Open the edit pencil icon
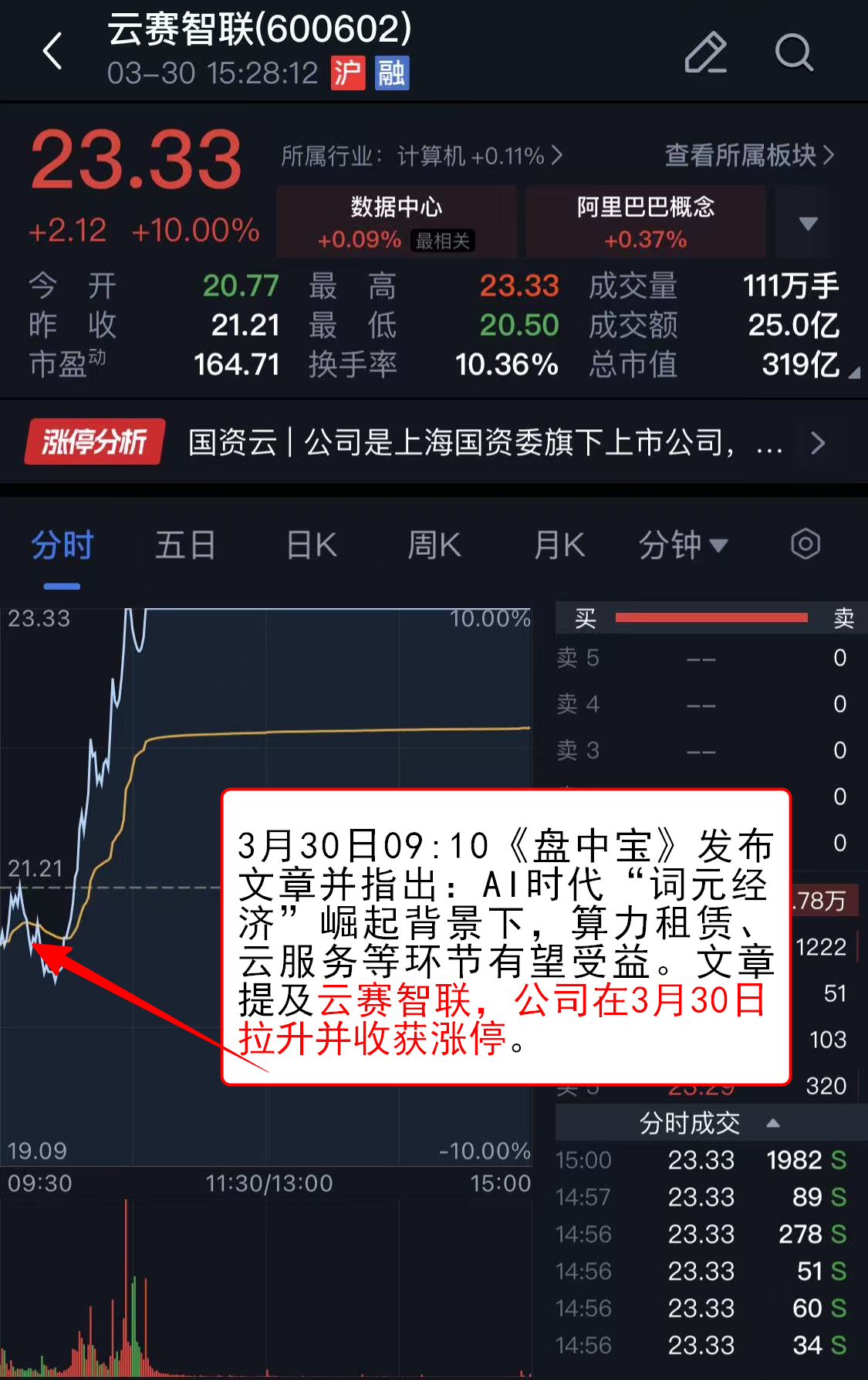Viewport: 868px width, 1380px height. 705,52
